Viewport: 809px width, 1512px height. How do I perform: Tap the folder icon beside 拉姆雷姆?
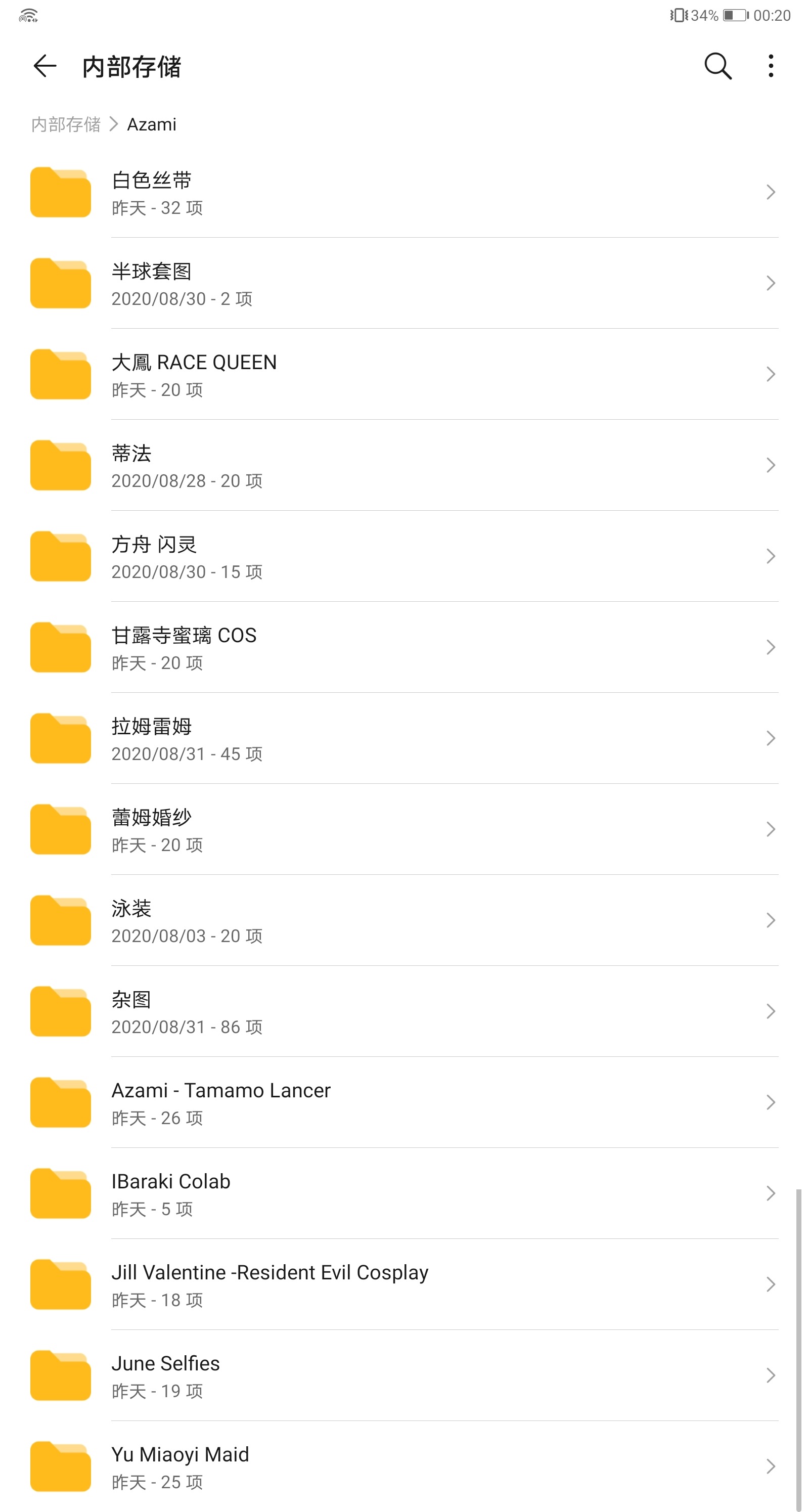click(60, 738)
